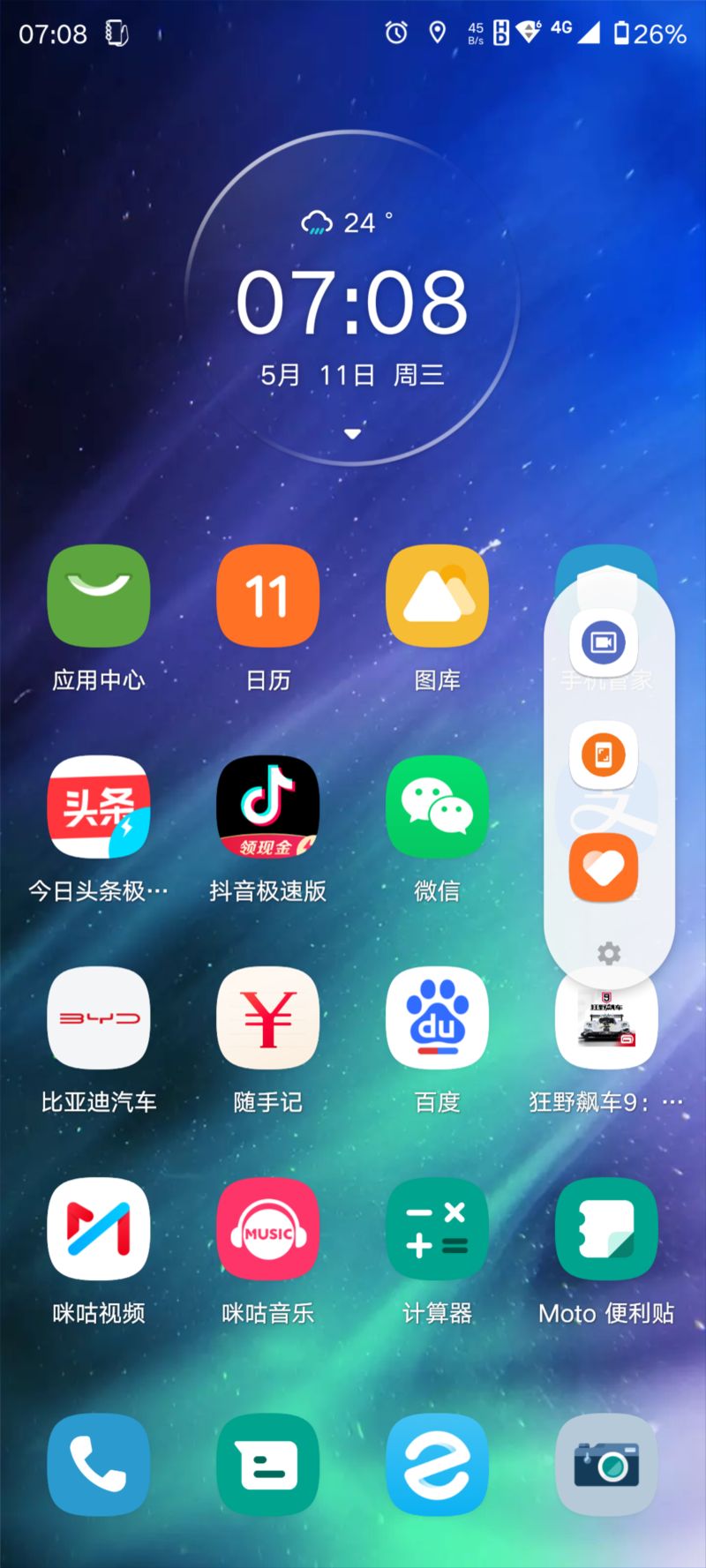Open 咪咕视频
Image resolution: width=706 pixels, height=1568 pixels.
[x=98, y=1228]
